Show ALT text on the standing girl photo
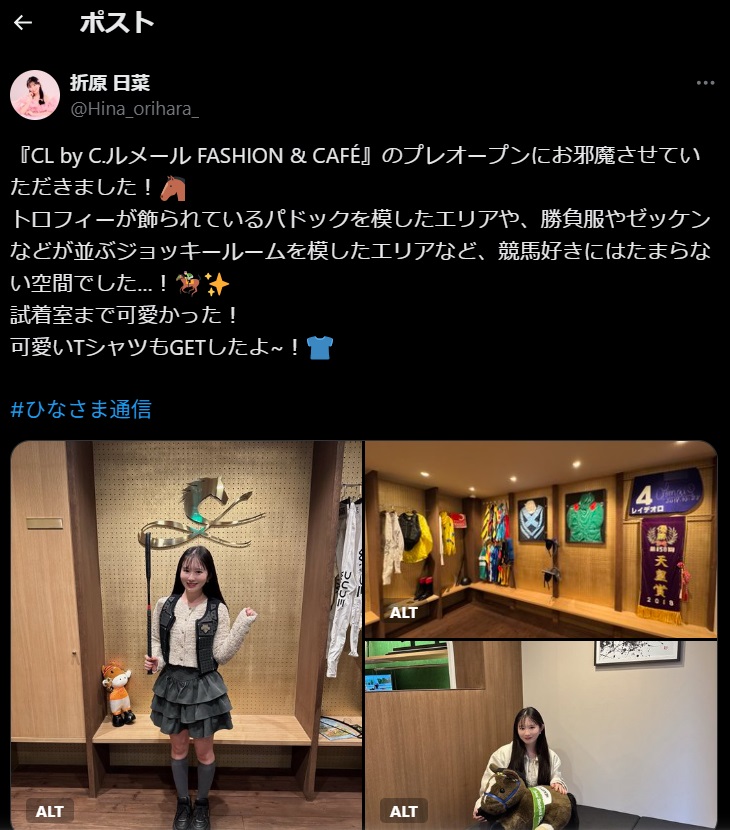The image size is (730, 830). (49, 811)
